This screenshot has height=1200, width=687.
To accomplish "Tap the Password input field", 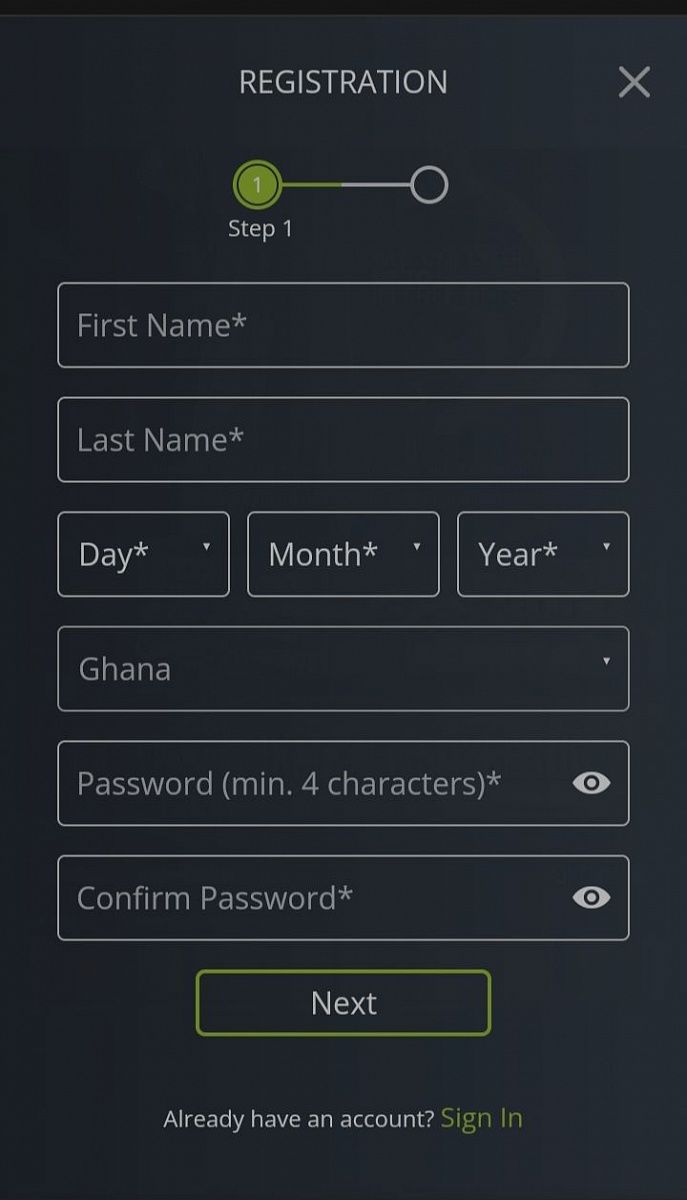I will [x=310, y=783].
